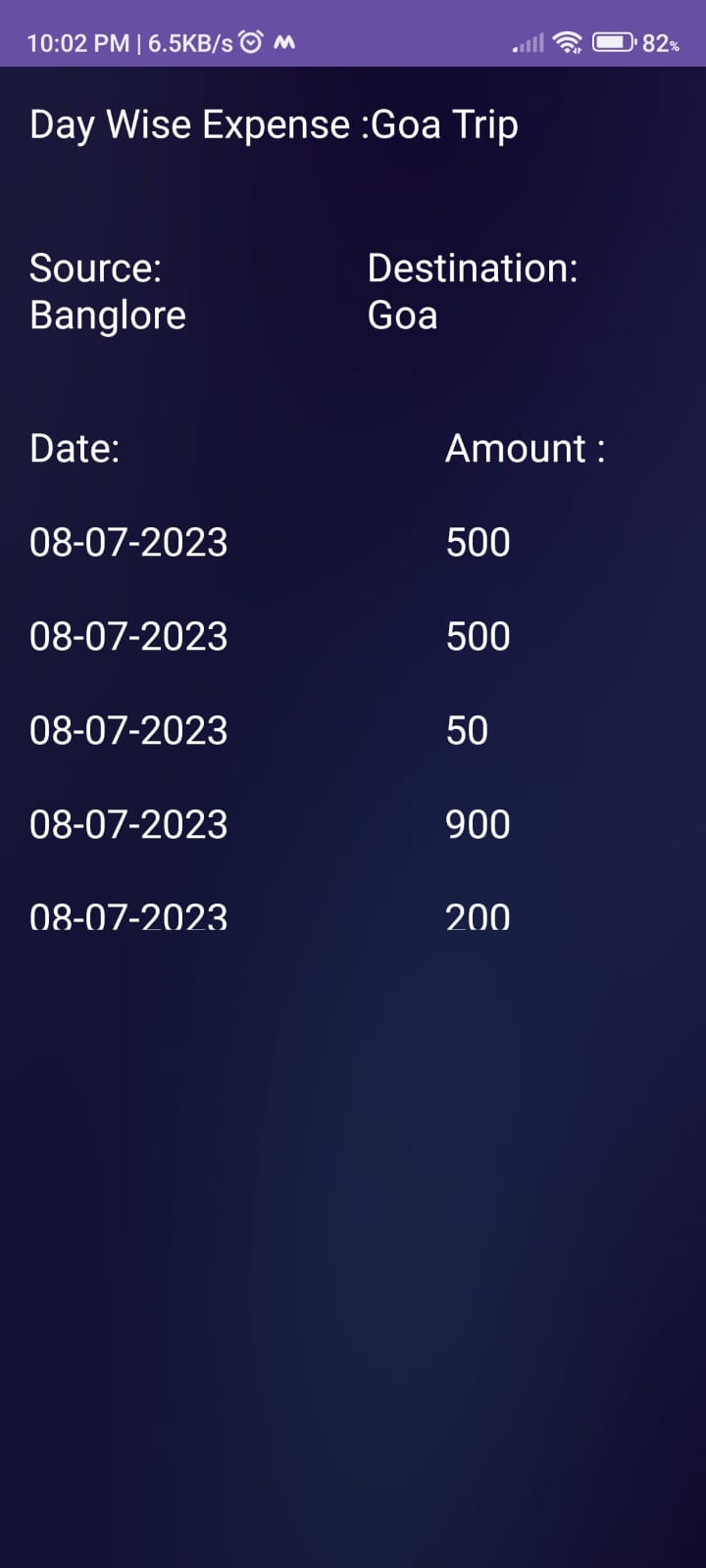This screenshot has height=1568, width=706.
Task: Select the Destination Goa label
Action: [x=473, y=291]
